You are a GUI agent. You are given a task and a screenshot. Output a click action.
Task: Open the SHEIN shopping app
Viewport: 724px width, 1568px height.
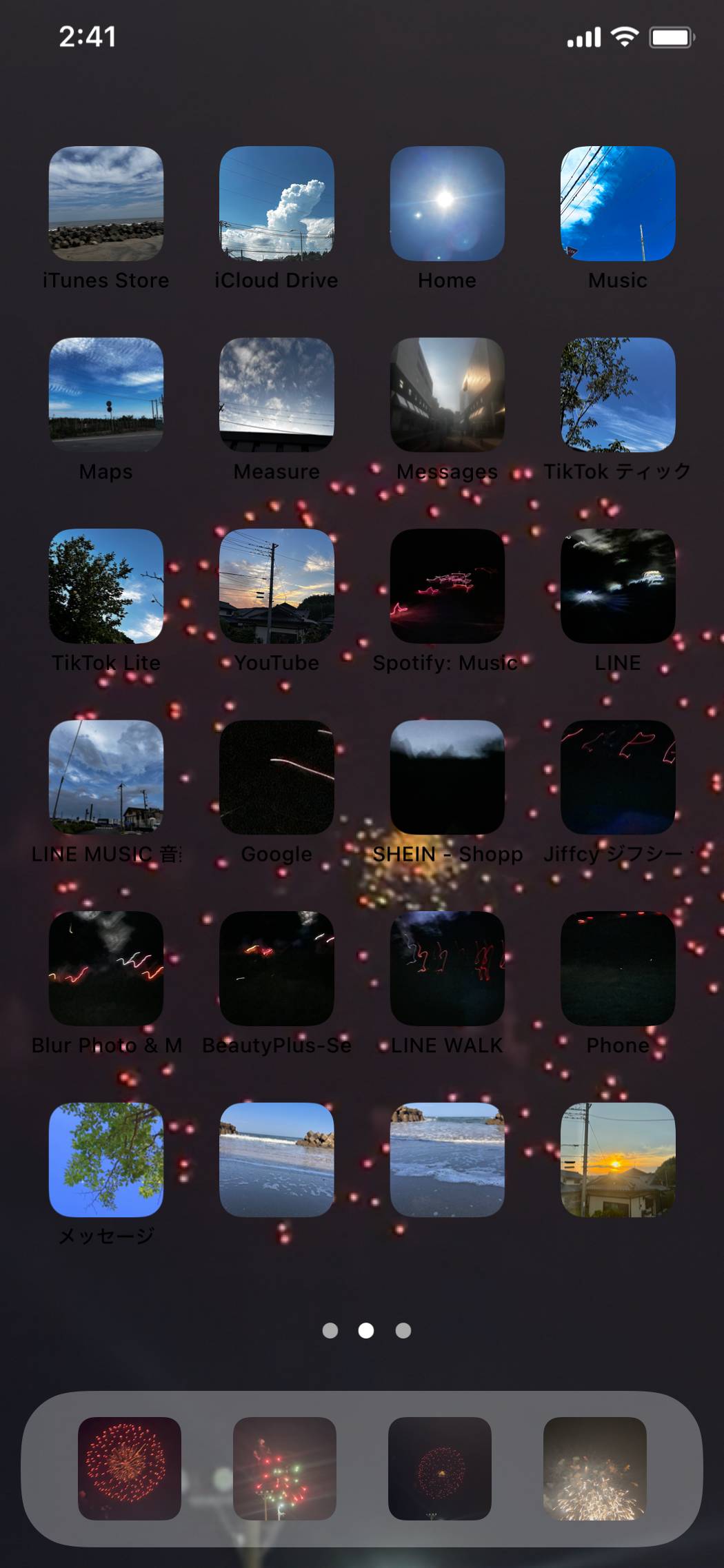click(447, 777)
